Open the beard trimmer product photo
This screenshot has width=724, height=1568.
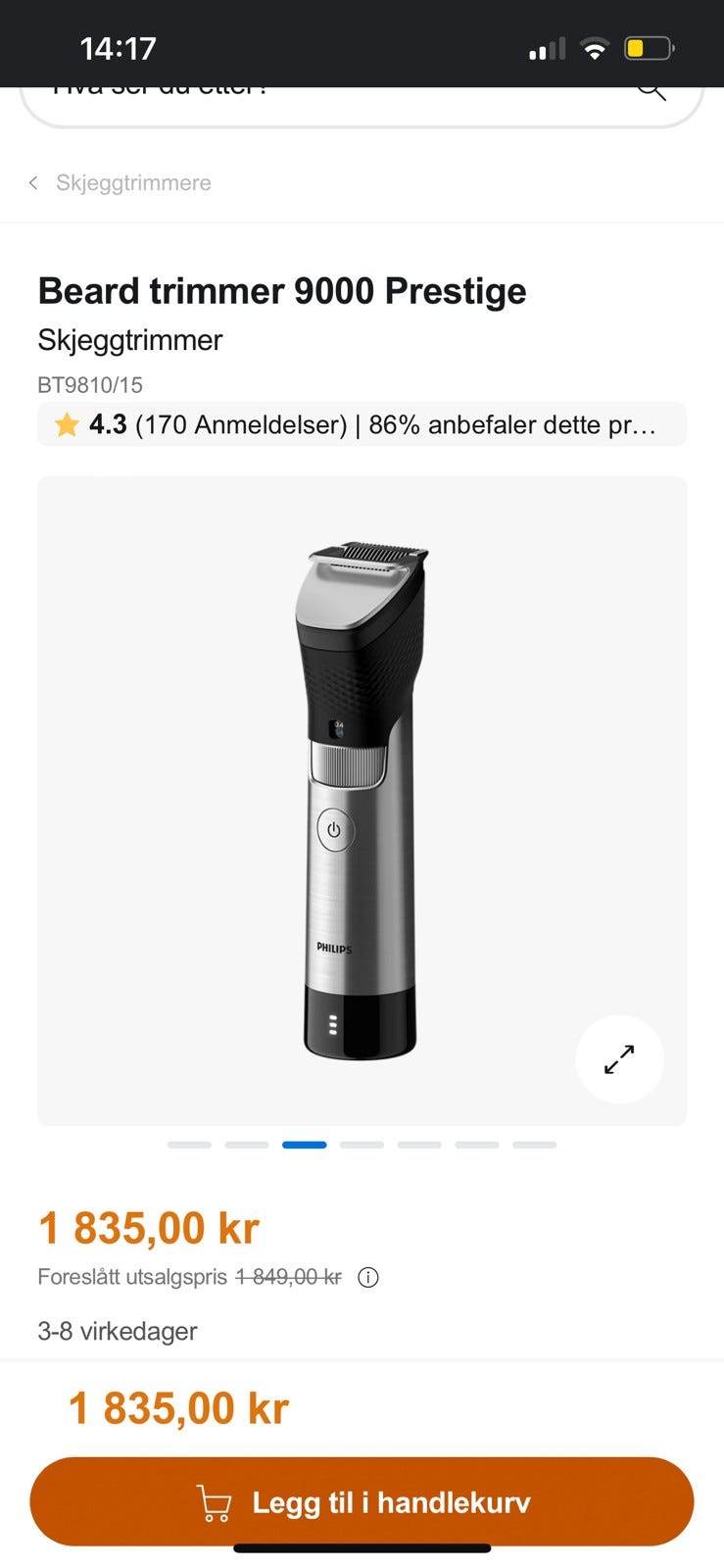tap(362, 800)
